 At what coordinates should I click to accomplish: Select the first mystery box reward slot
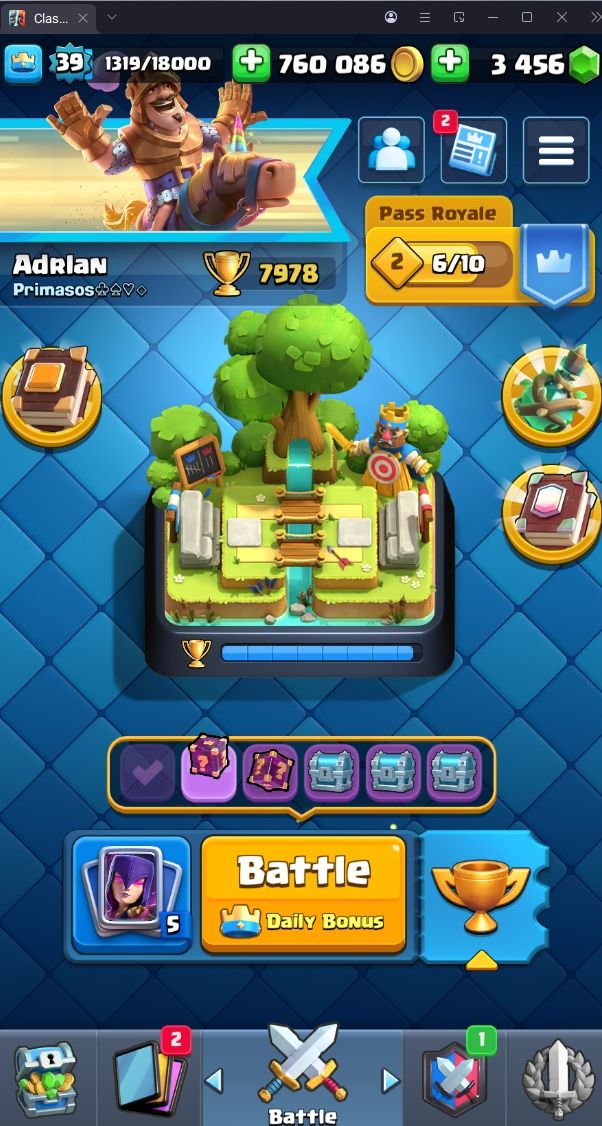tap(209, 771)
